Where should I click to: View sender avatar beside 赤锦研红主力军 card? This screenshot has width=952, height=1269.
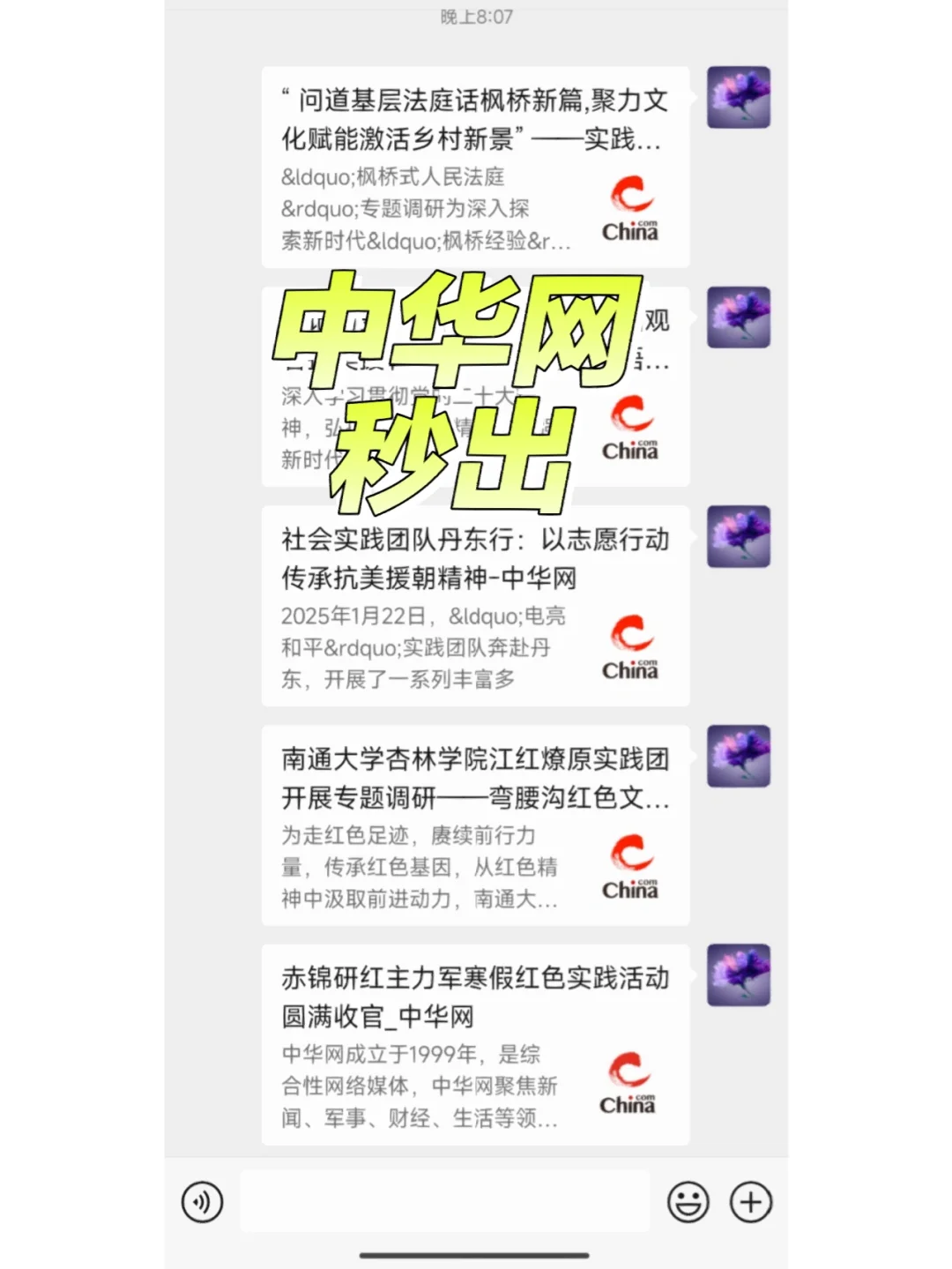[x=739, y=975]
